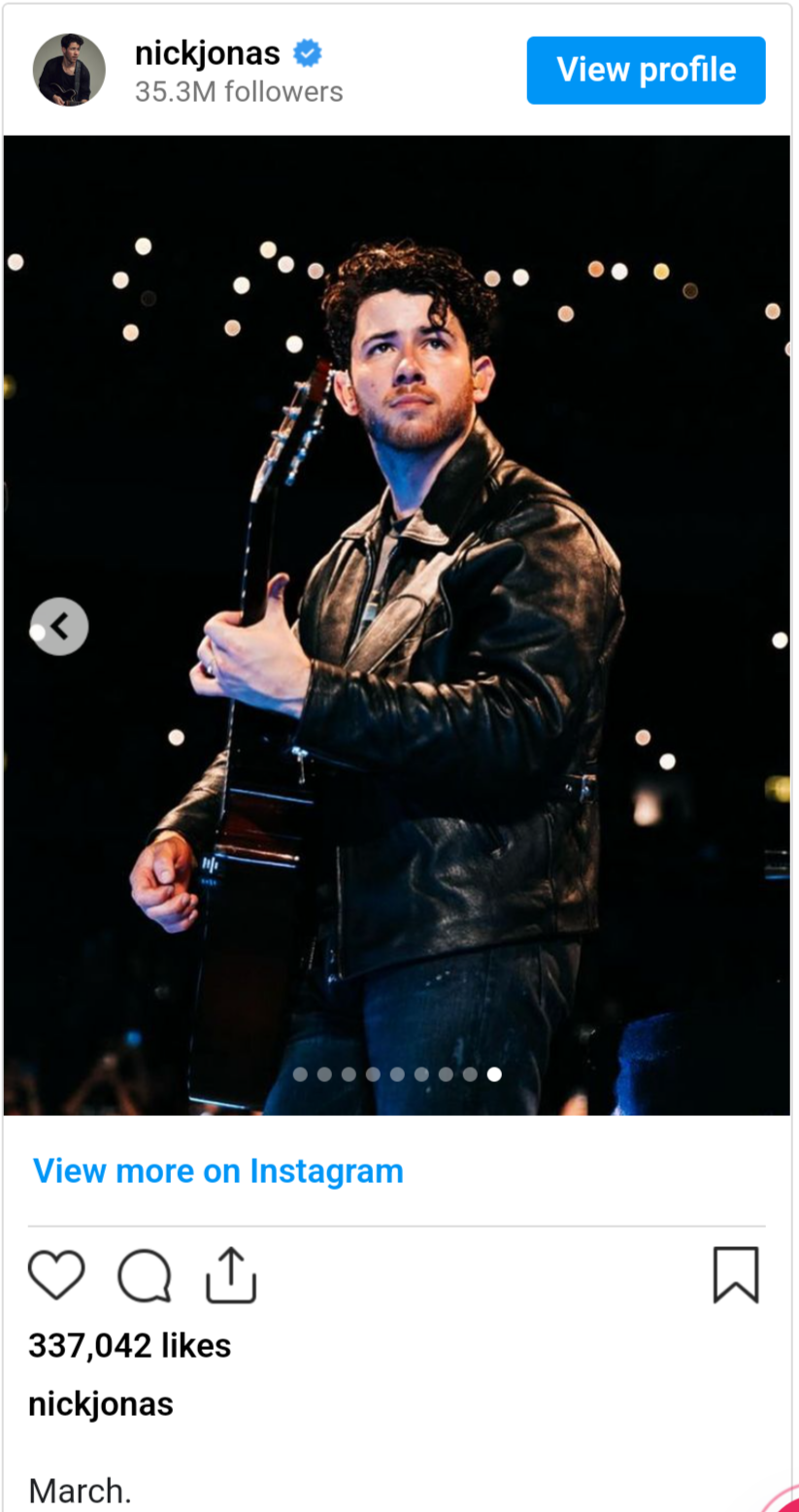Open nickjonas's profile picture in the header
Image resolution: width=799 pixels, height=1512 pixels.
[x=69, y=70]
